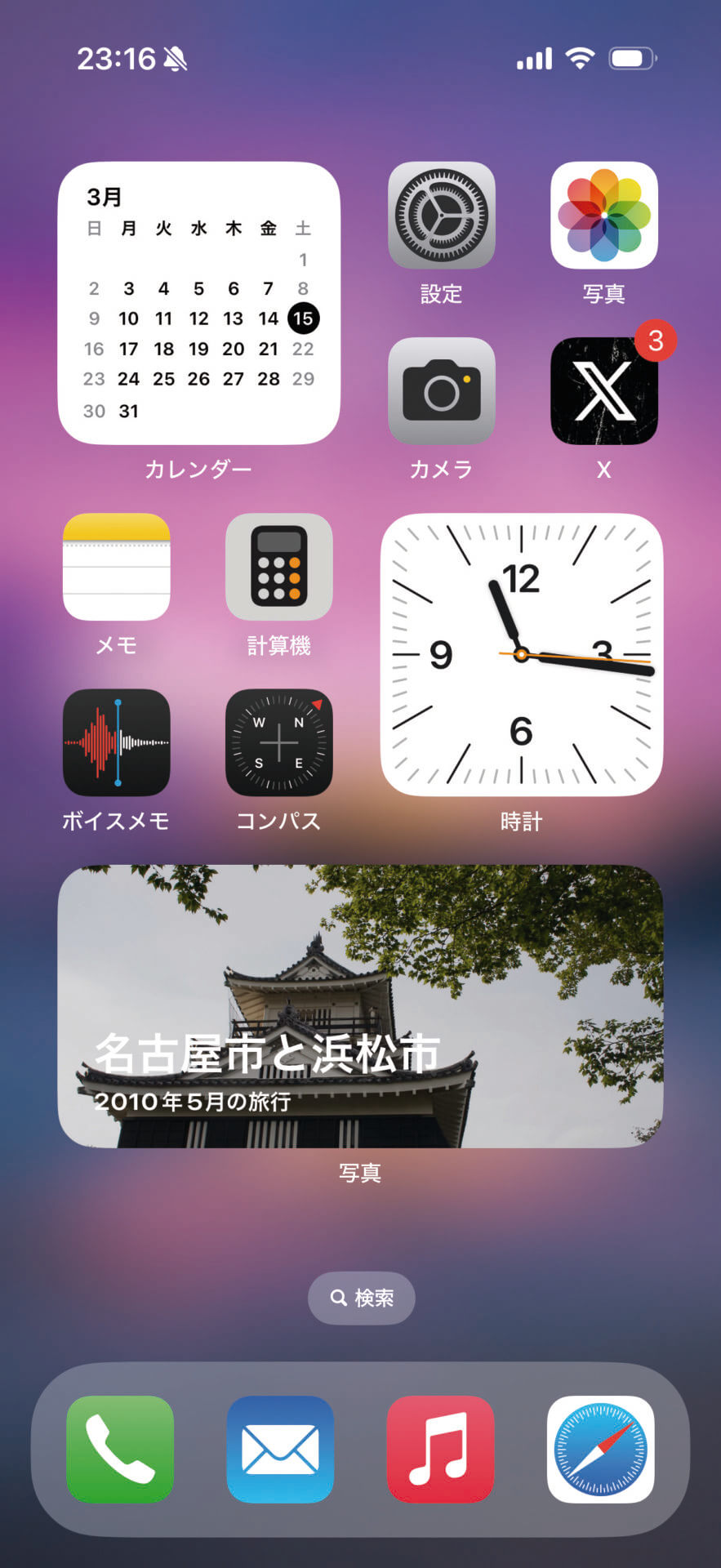Launch the Camera app
The width and height of the screenshot is (721, 1568).
click(x=442, y=390)
